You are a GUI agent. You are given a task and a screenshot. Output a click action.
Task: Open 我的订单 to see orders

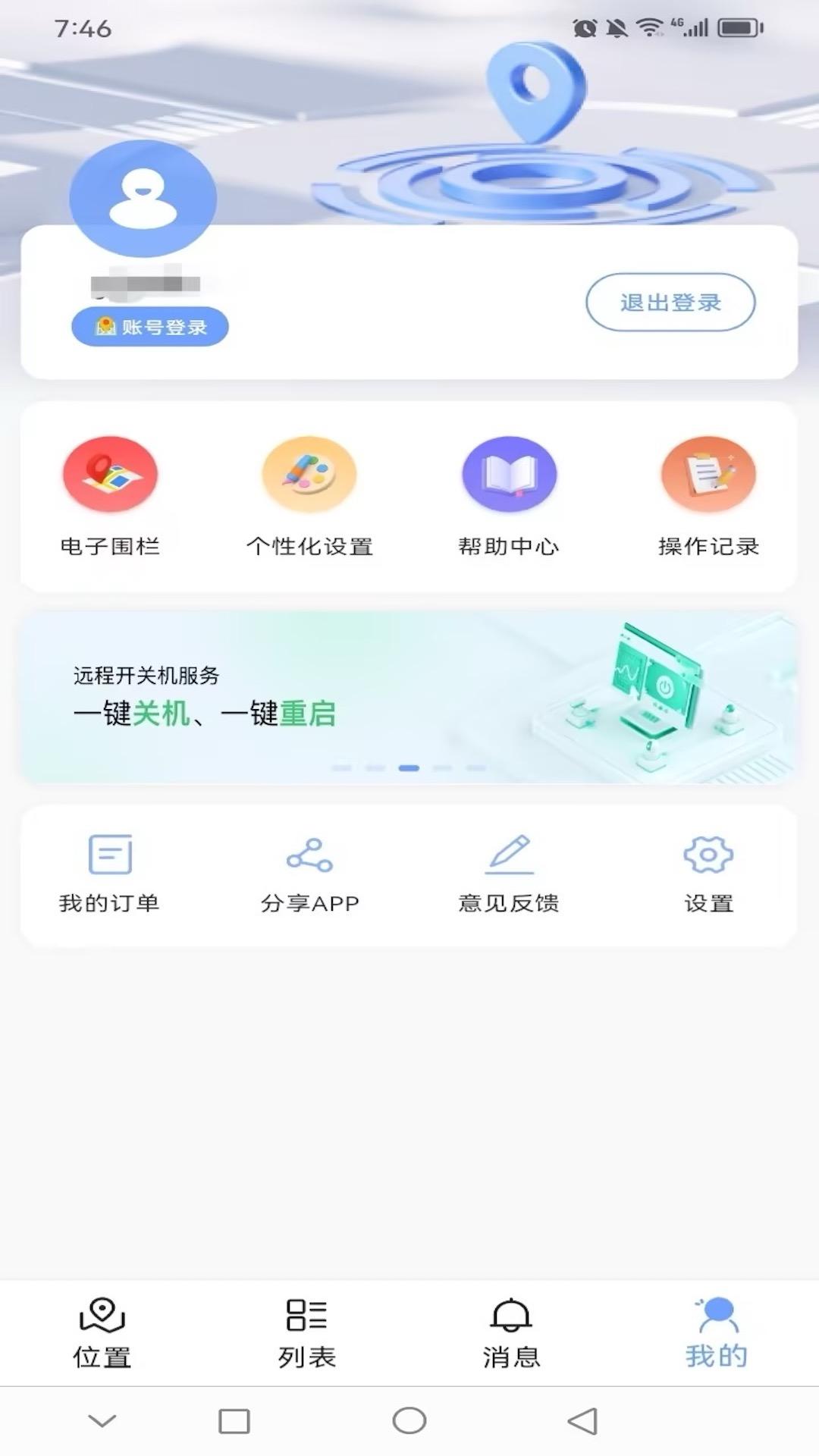click(x=110, y=872)
